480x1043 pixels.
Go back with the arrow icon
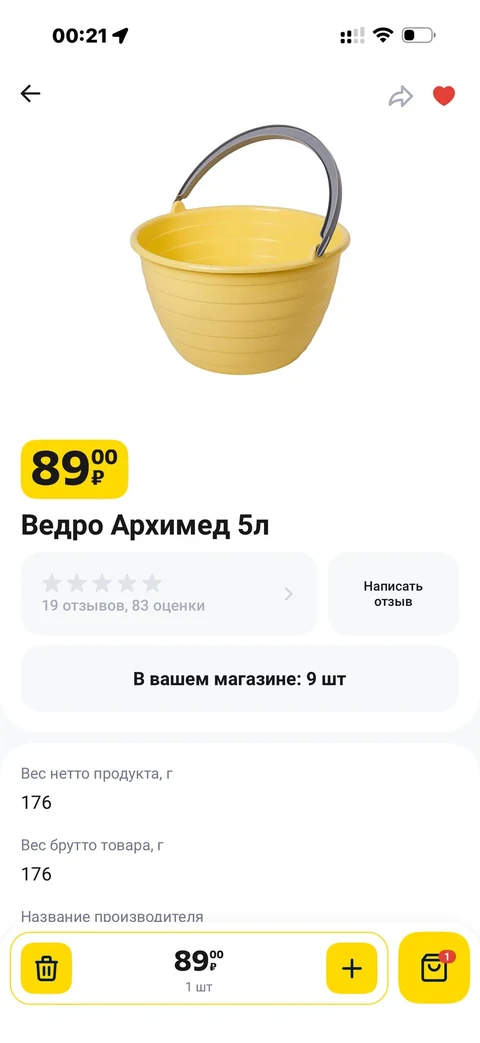pos(31,94)
